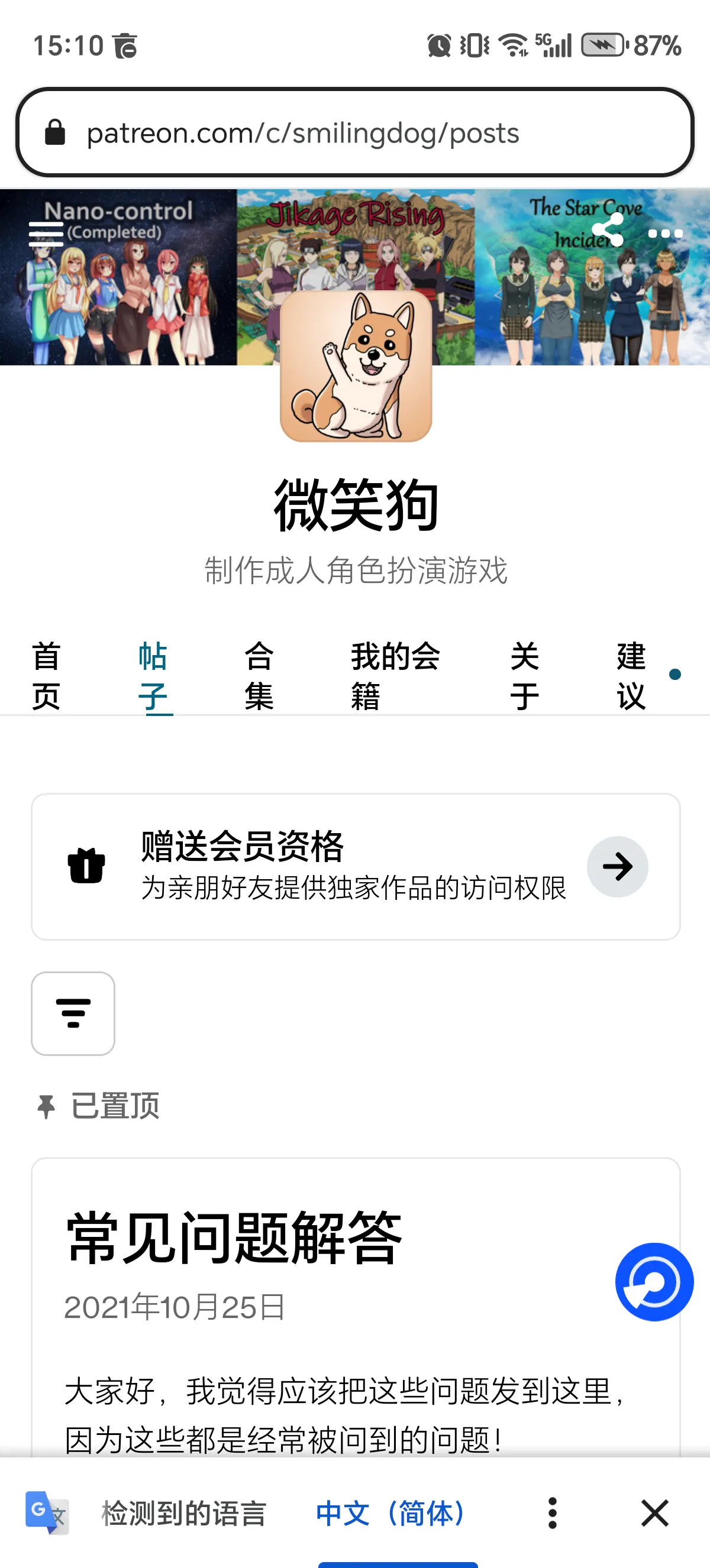Tap the browser URL address bar
The width and height of the screenshot is (710, 1568).
click(x=354, y=132)
